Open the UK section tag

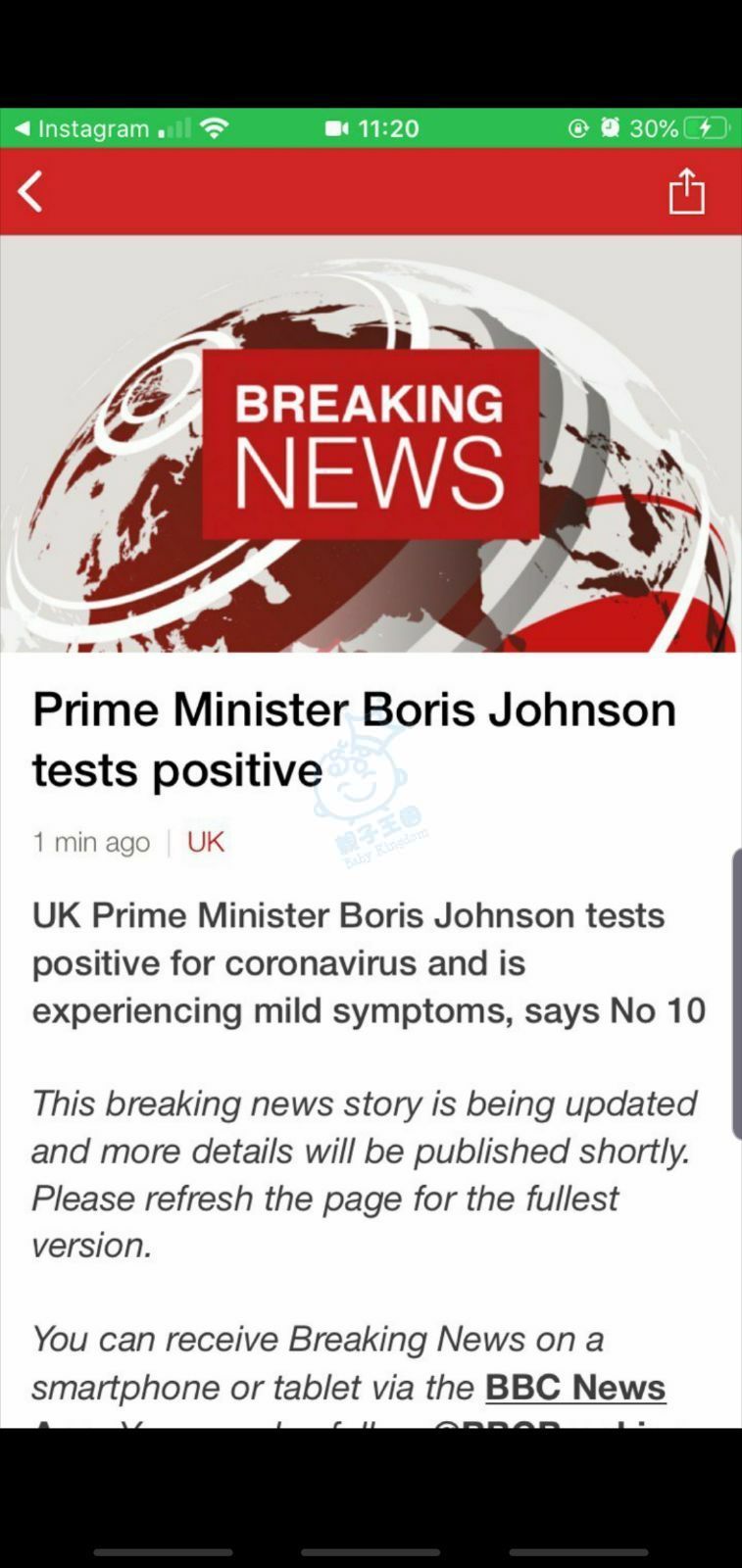coord(205,842)
